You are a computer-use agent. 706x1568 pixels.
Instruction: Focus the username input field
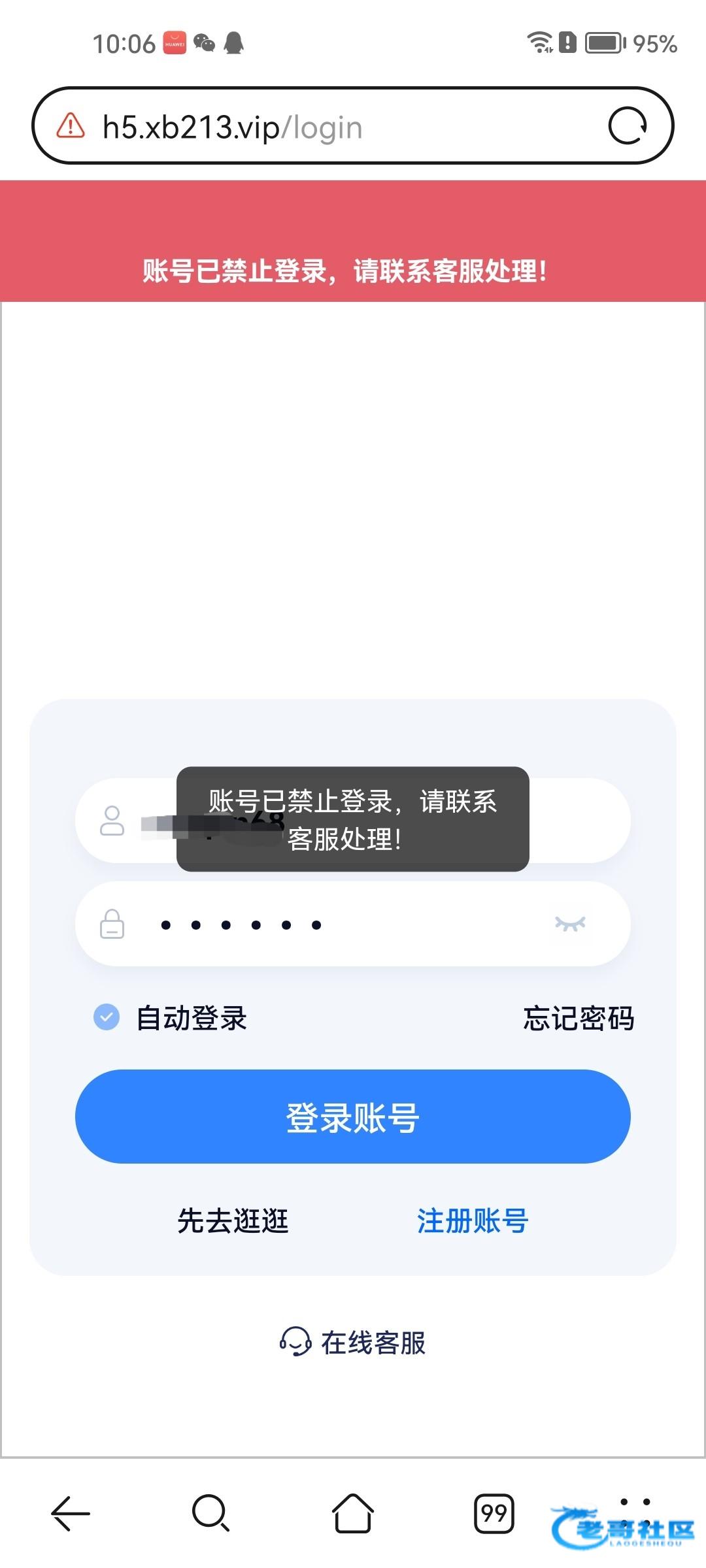tap(575, 821)
